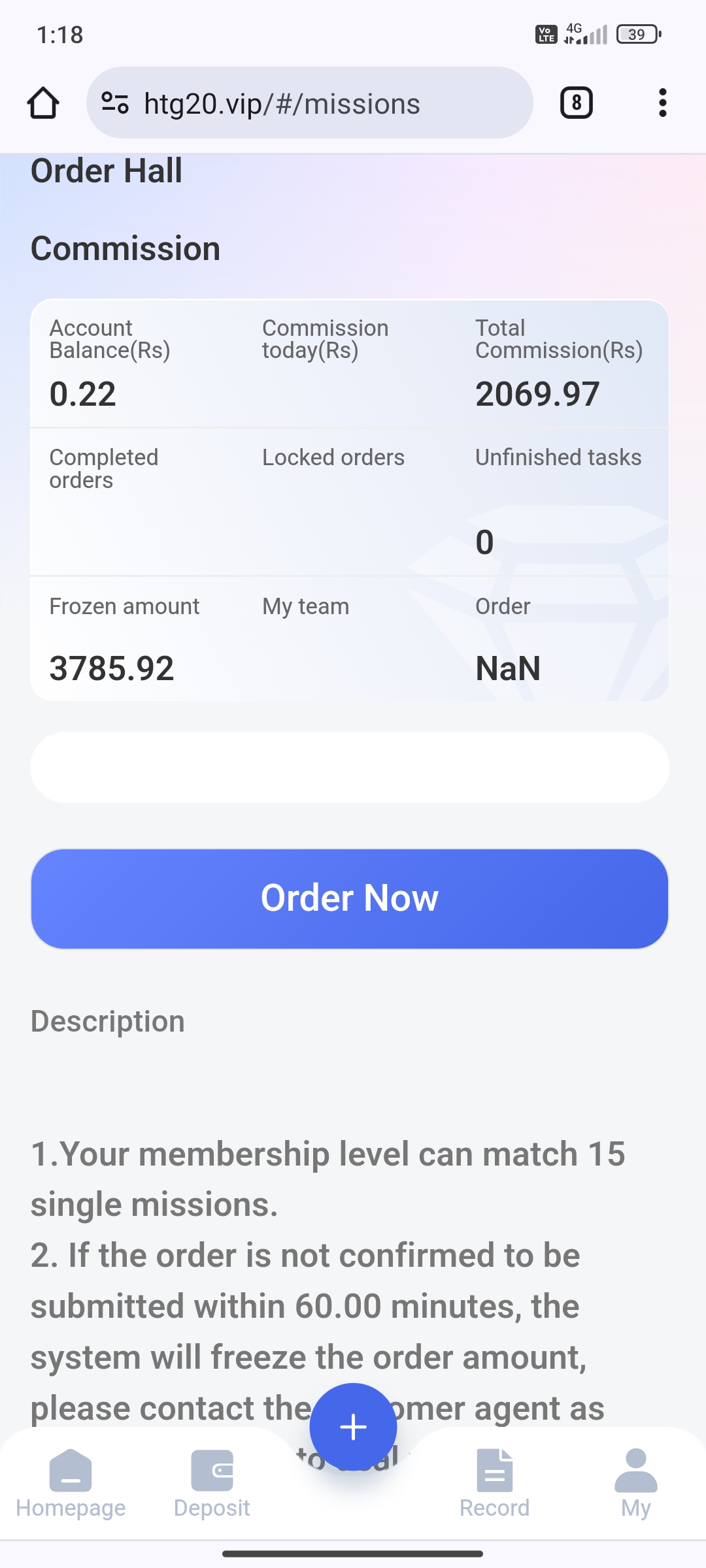
Task: Open the browser tab switcher
Action: click(577, 103)
